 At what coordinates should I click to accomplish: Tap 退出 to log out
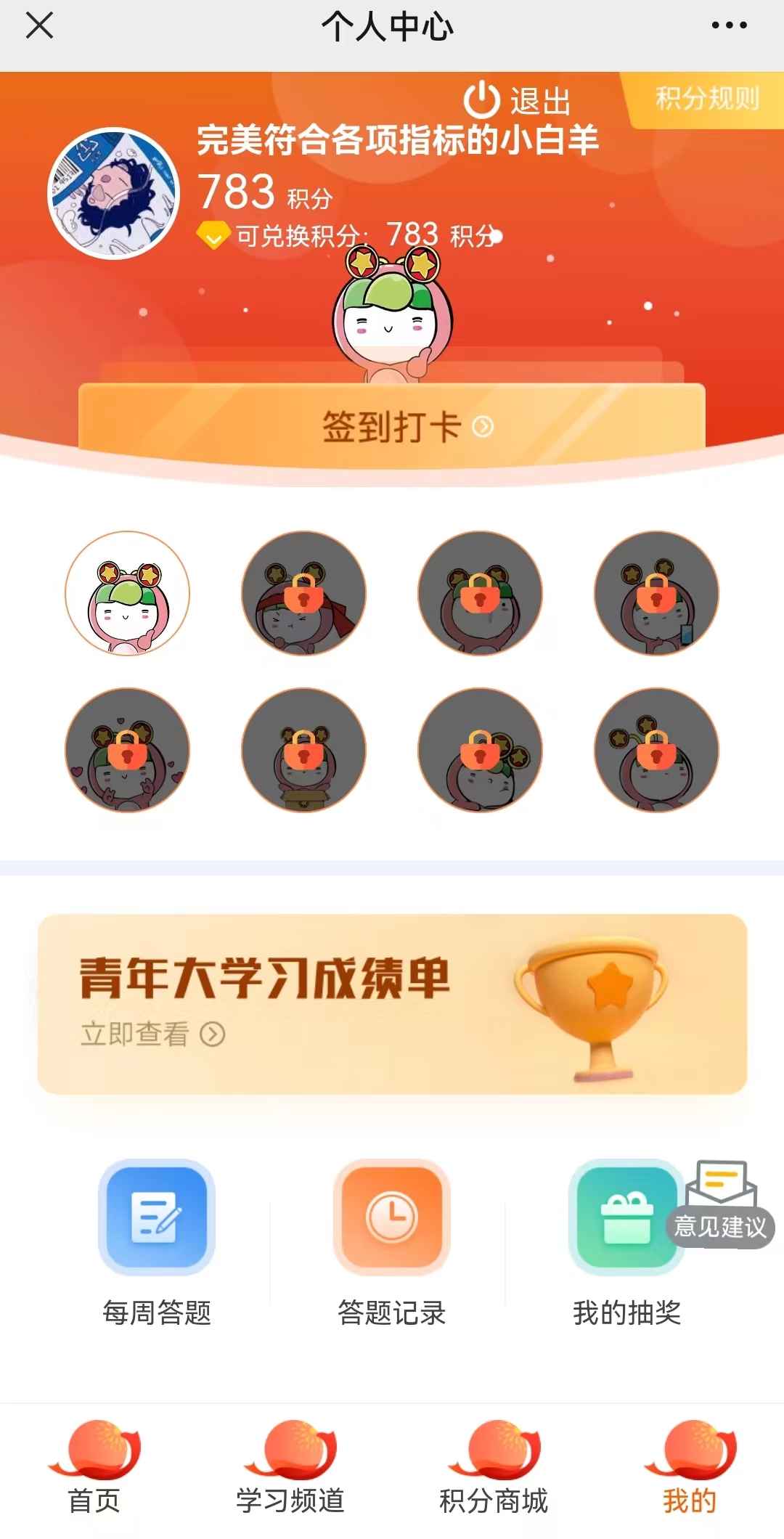pyautogui.click(x=518, y=100)
